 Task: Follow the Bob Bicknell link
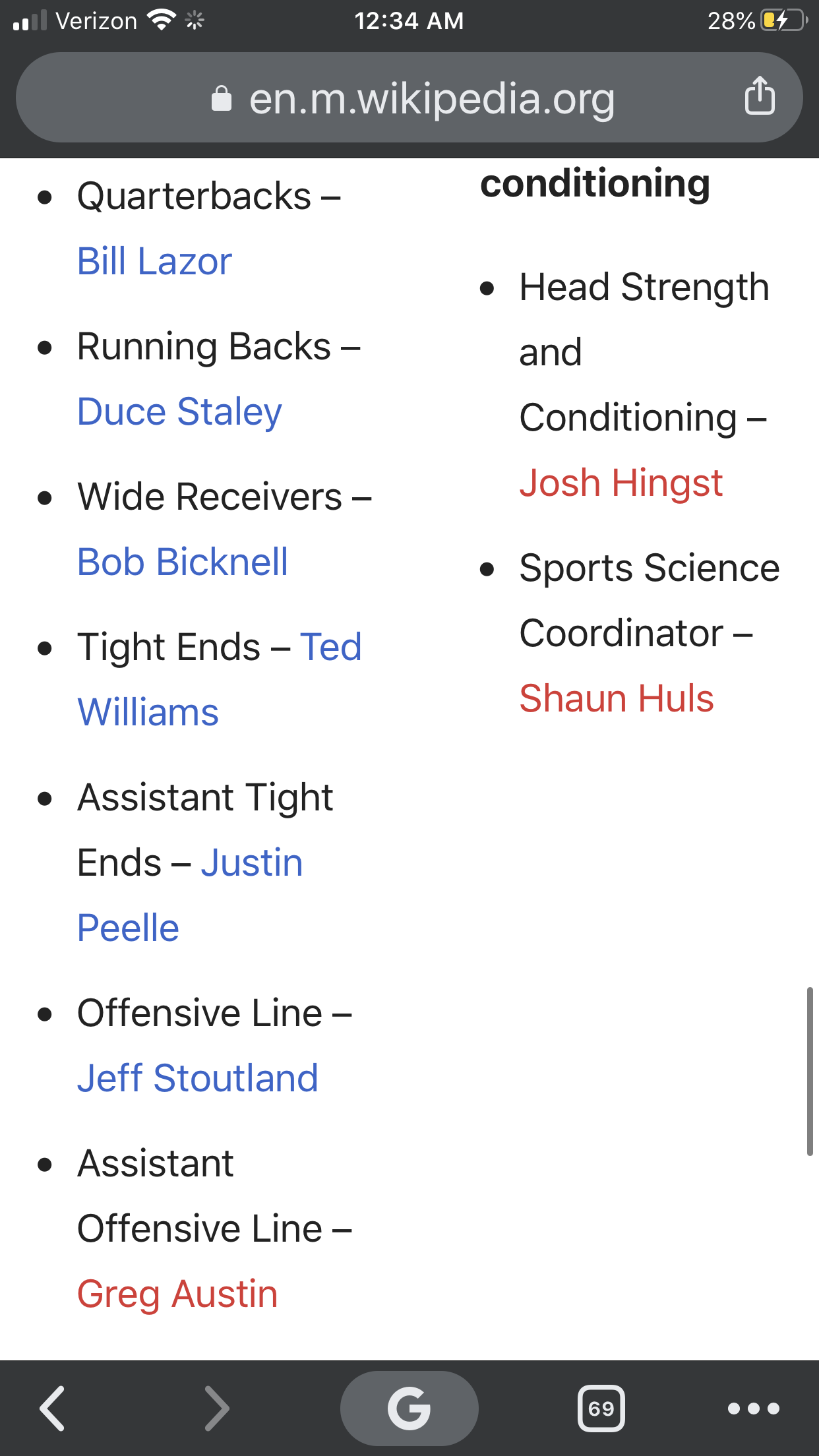pyautogui.click(x=182, y=562)
